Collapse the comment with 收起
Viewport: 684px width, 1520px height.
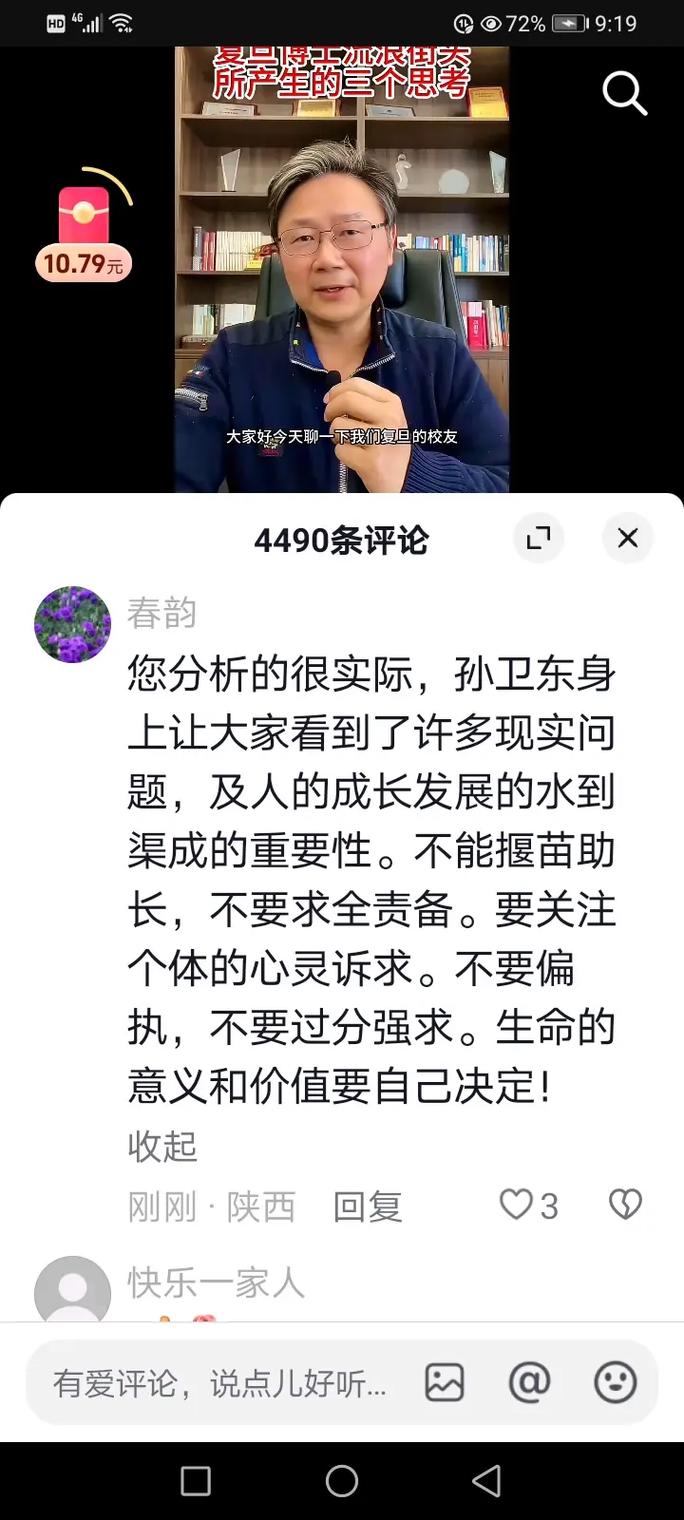(x=162, y=1146)
